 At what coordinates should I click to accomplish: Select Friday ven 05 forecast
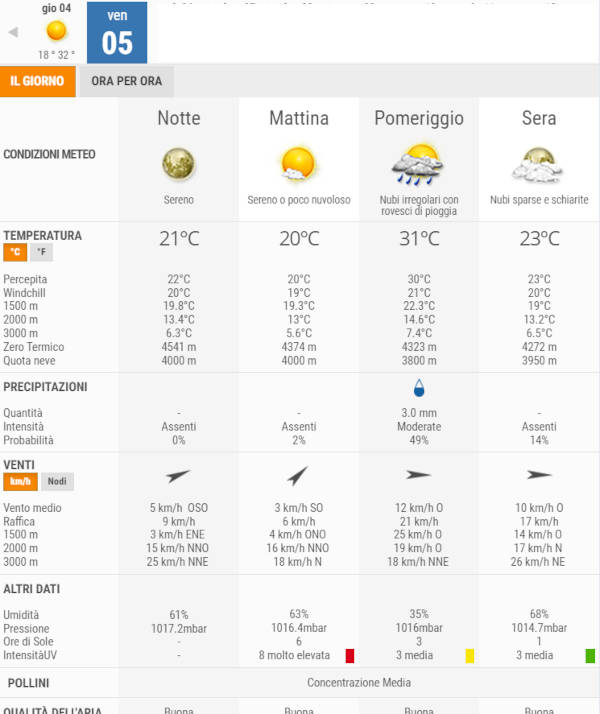tap(117, 33)
